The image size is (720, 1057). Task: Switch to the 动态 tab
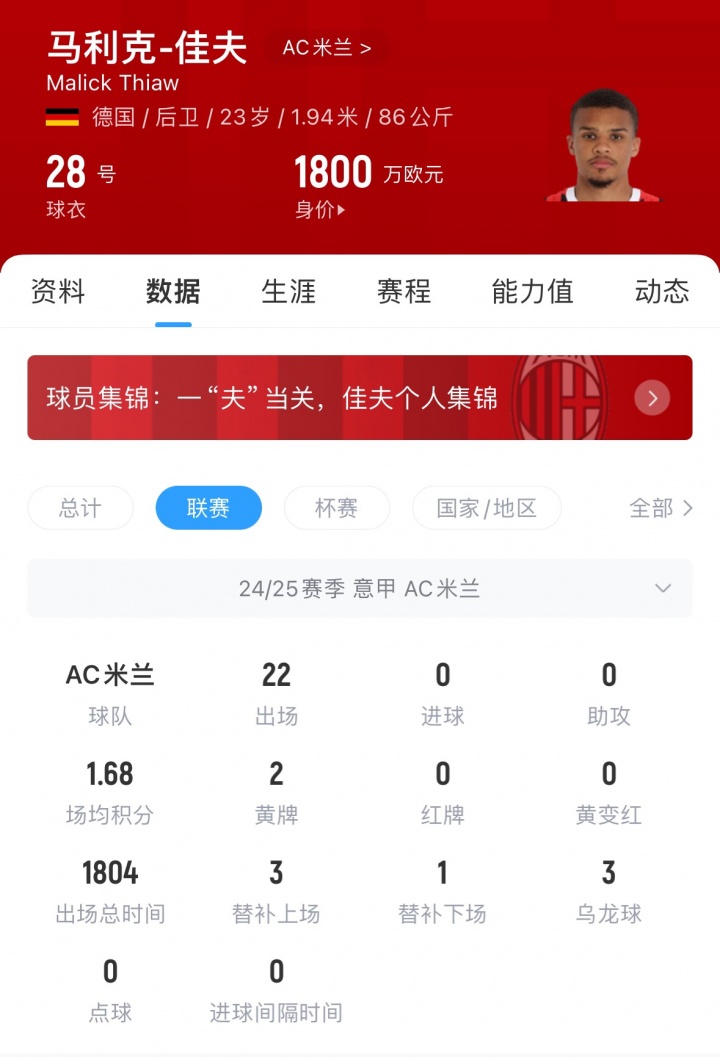662,292
